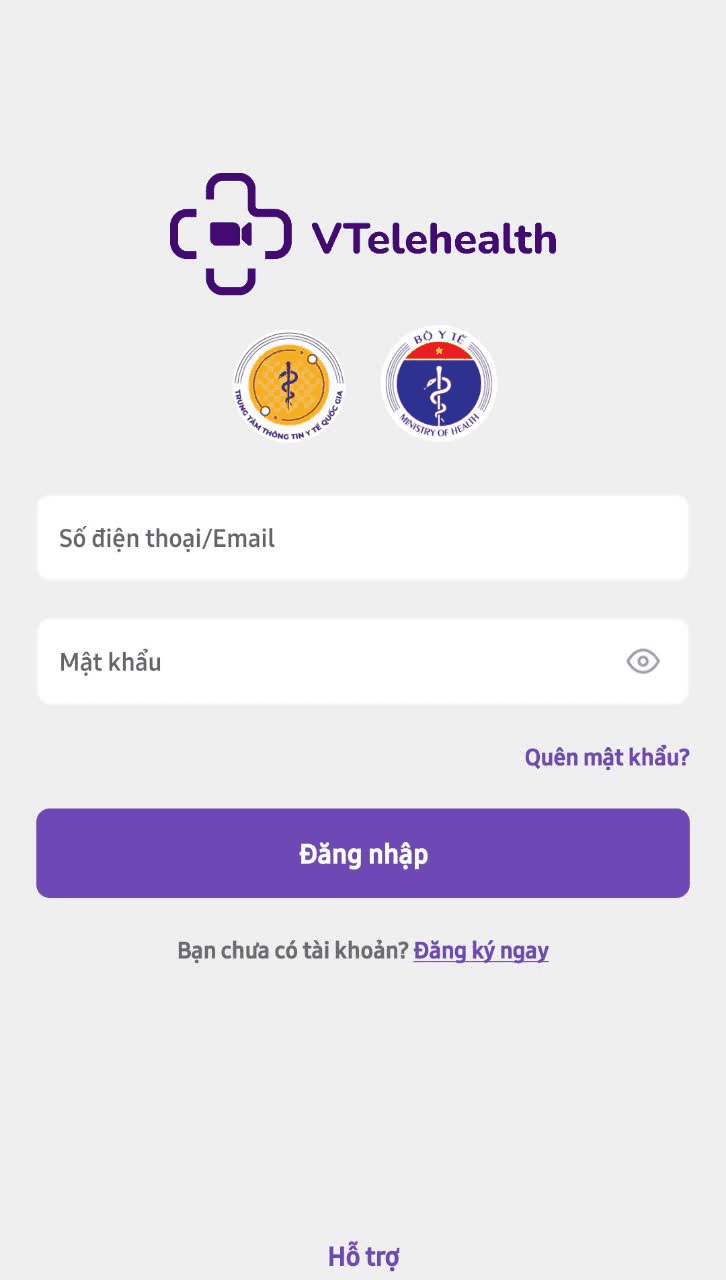Tap the Số điện thoại/Email field
The width and height of the screenshot is (726, 1280).
click(x=363, y=538)
